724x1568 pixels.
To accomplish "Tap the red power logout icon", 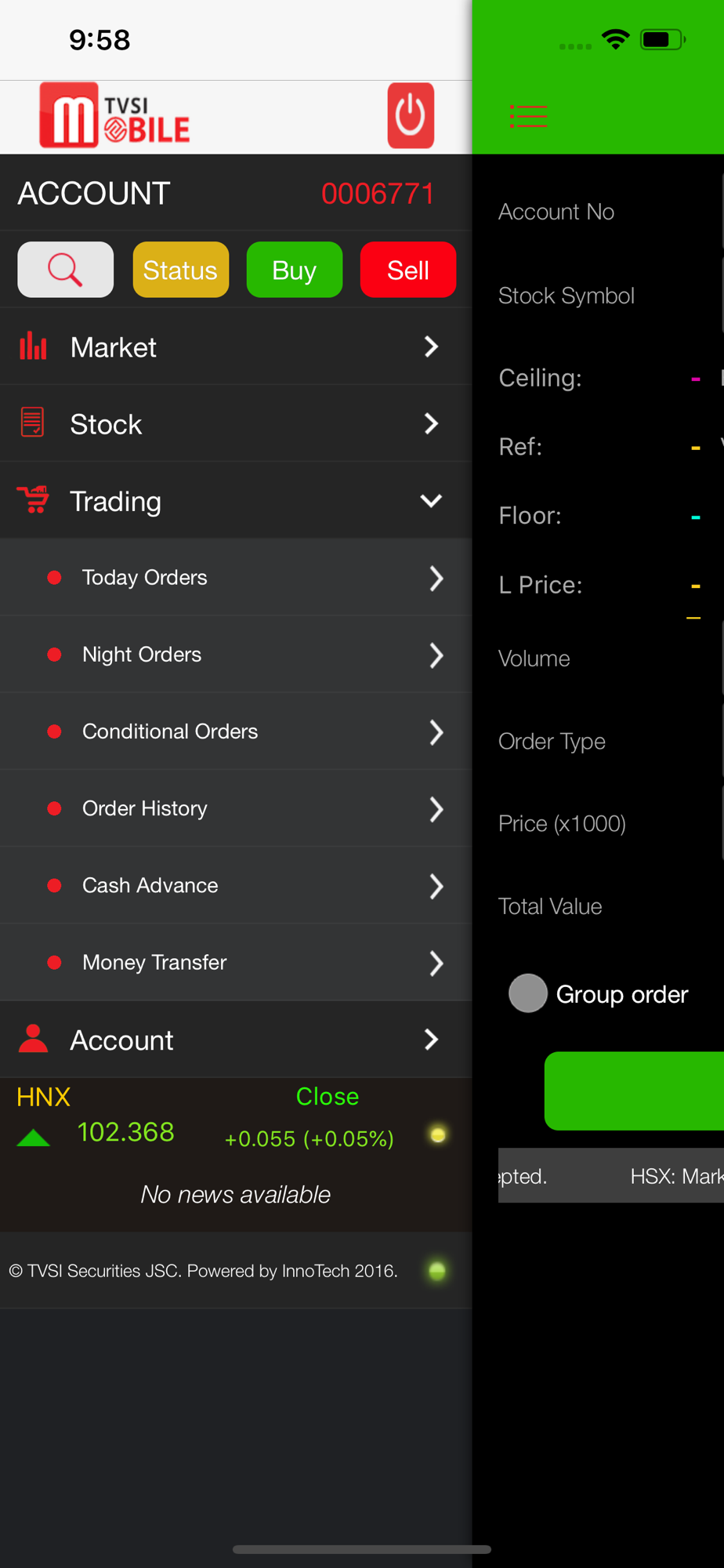I will pyautogui.click(x=411, y=115).
